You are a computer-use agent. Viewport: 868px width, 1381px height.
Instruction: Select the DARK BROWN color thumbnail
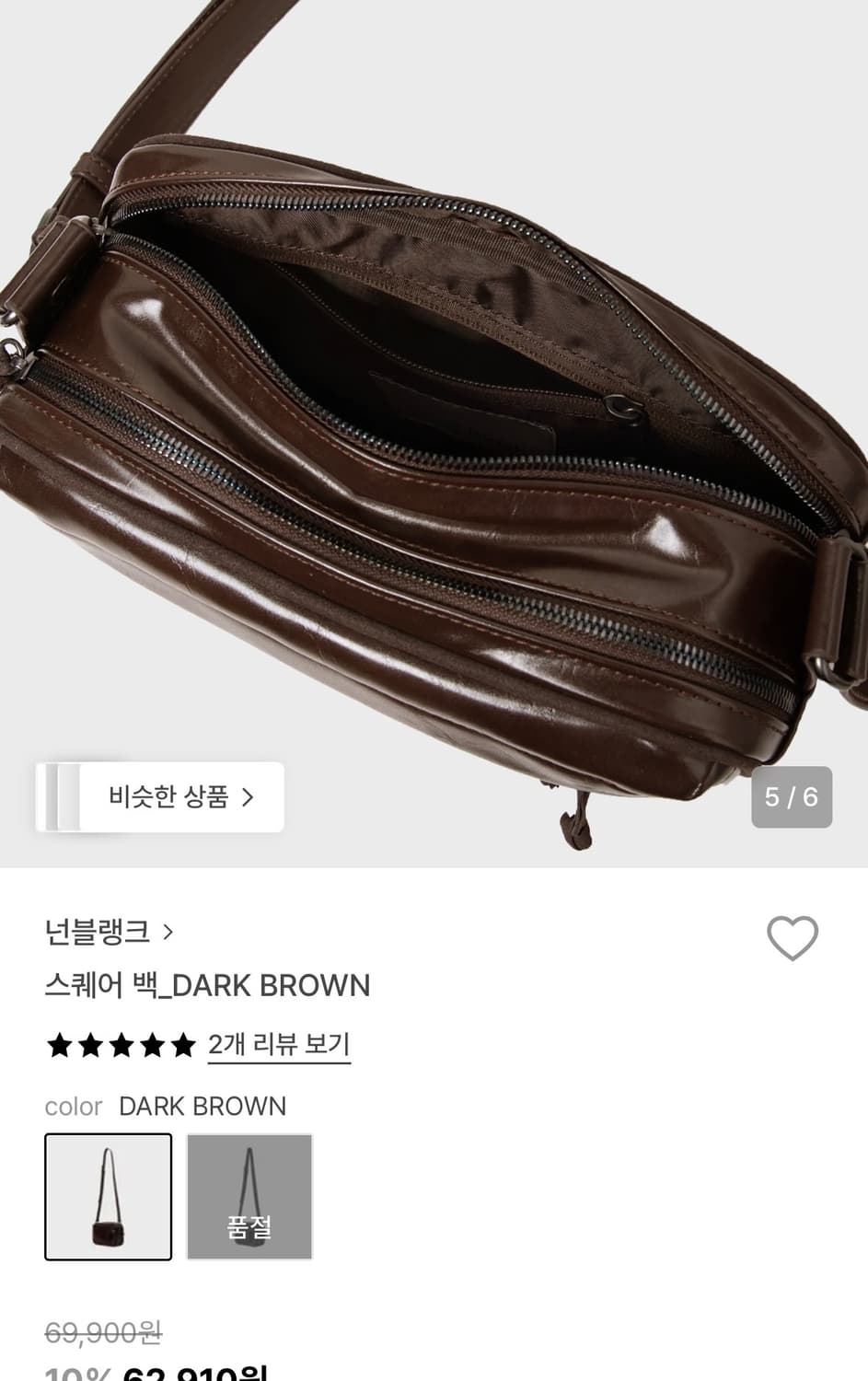click(x=108, y=1195)
